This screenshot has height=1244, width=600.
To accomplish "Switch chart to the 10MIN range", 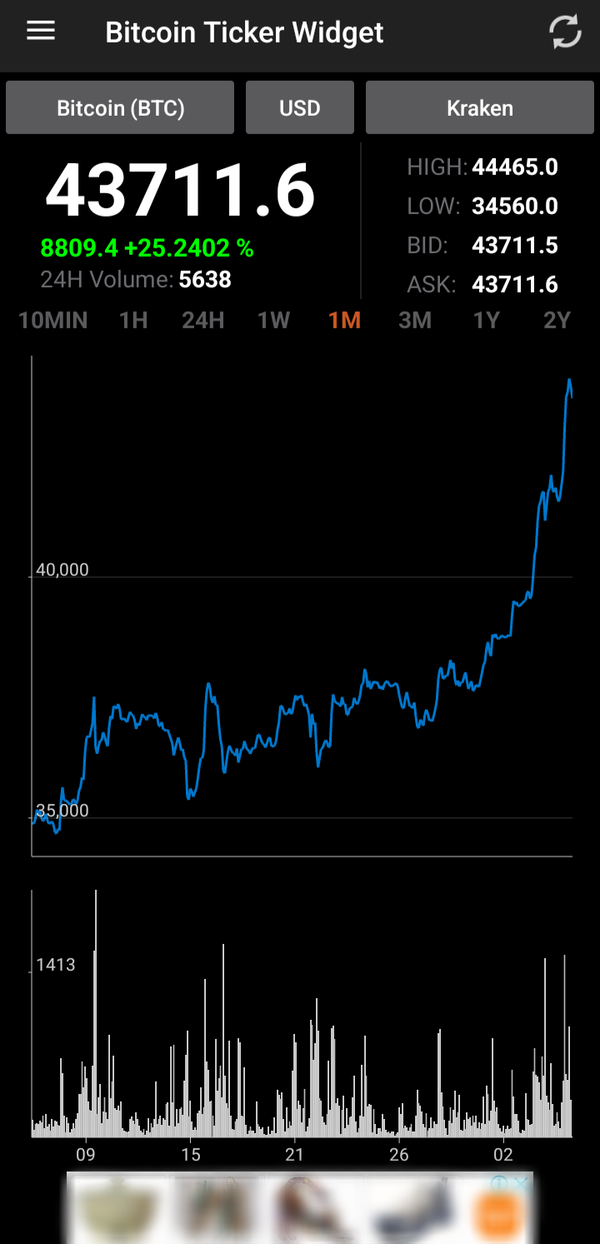I will pyautogui.click(x=53, y=320).
